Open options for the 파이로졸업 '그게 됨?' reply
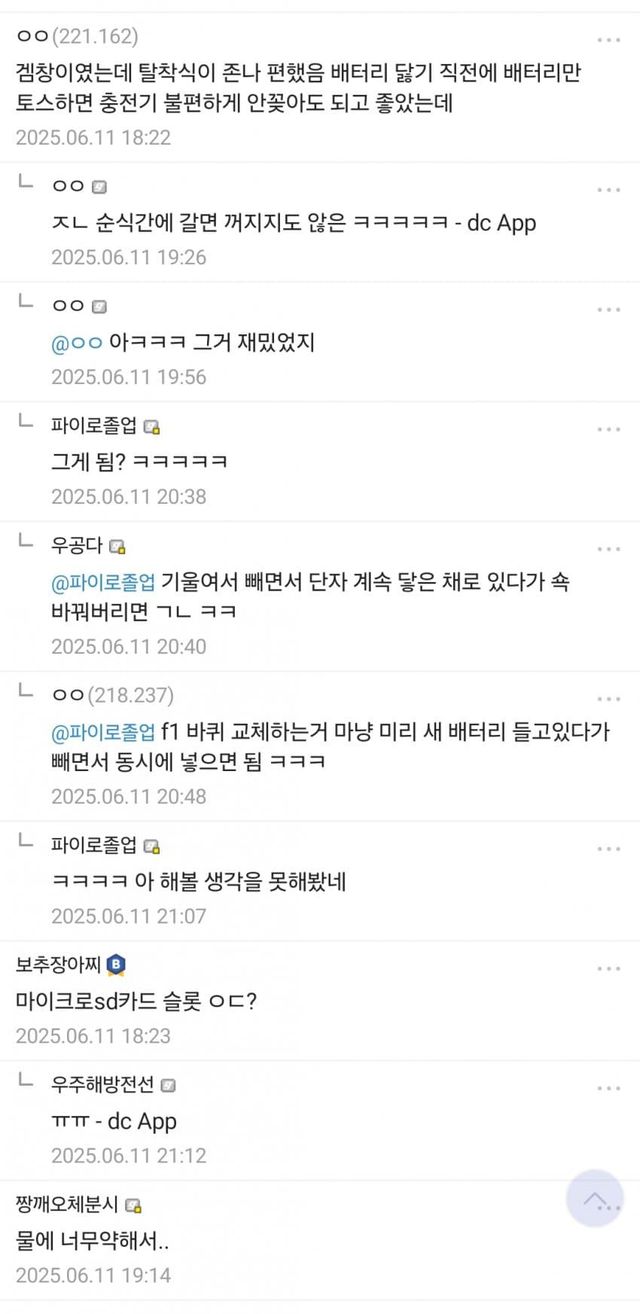Image resolution: width=640 pixels, height=1314 pixels. (x=609, y=429)
